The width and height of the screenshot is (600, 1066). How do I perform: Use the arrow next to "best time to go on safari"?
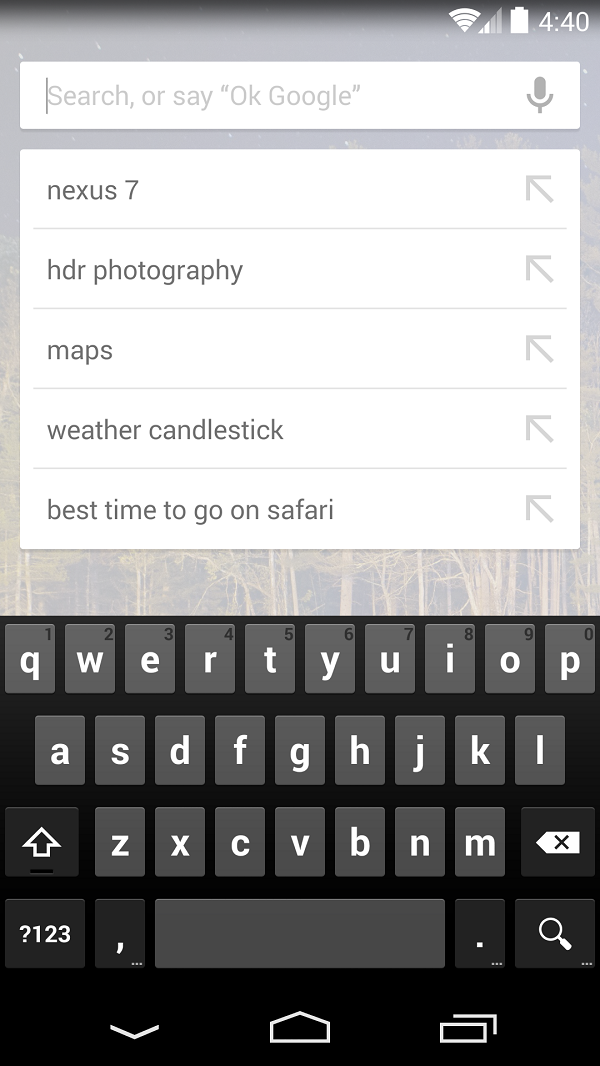(x=540, y=509)
